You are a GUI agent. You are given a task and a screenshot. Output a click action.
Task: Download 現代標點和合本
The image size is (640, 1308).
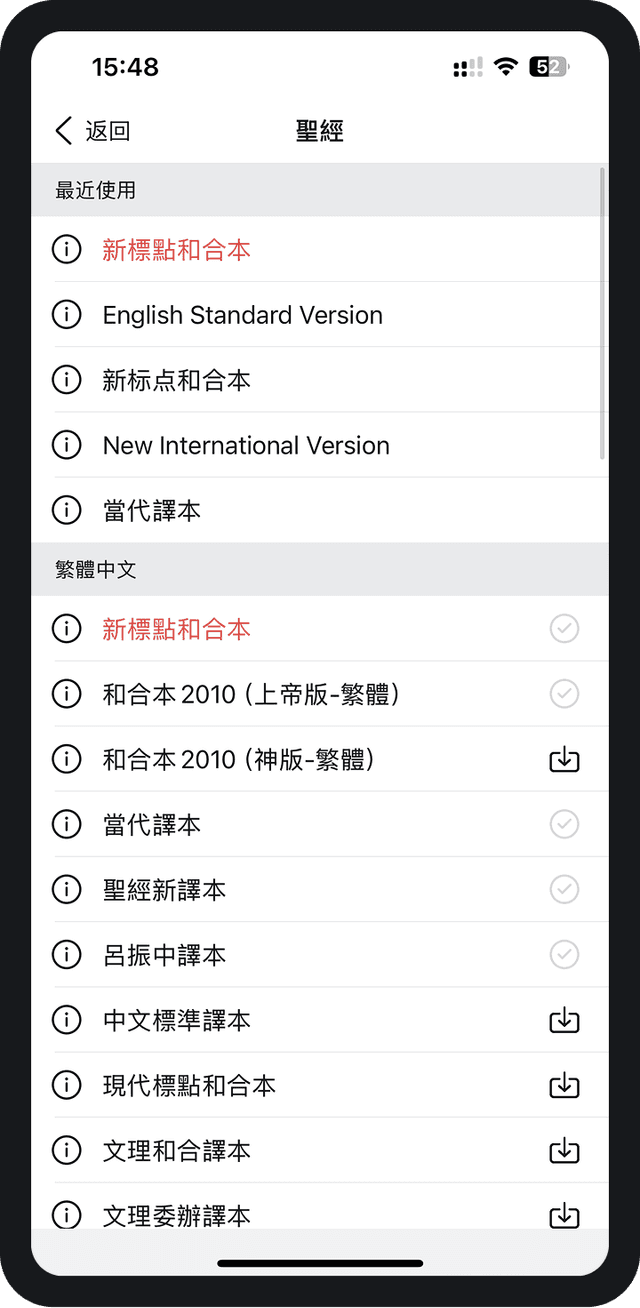pyautogui.click(x=564, y=1086)
